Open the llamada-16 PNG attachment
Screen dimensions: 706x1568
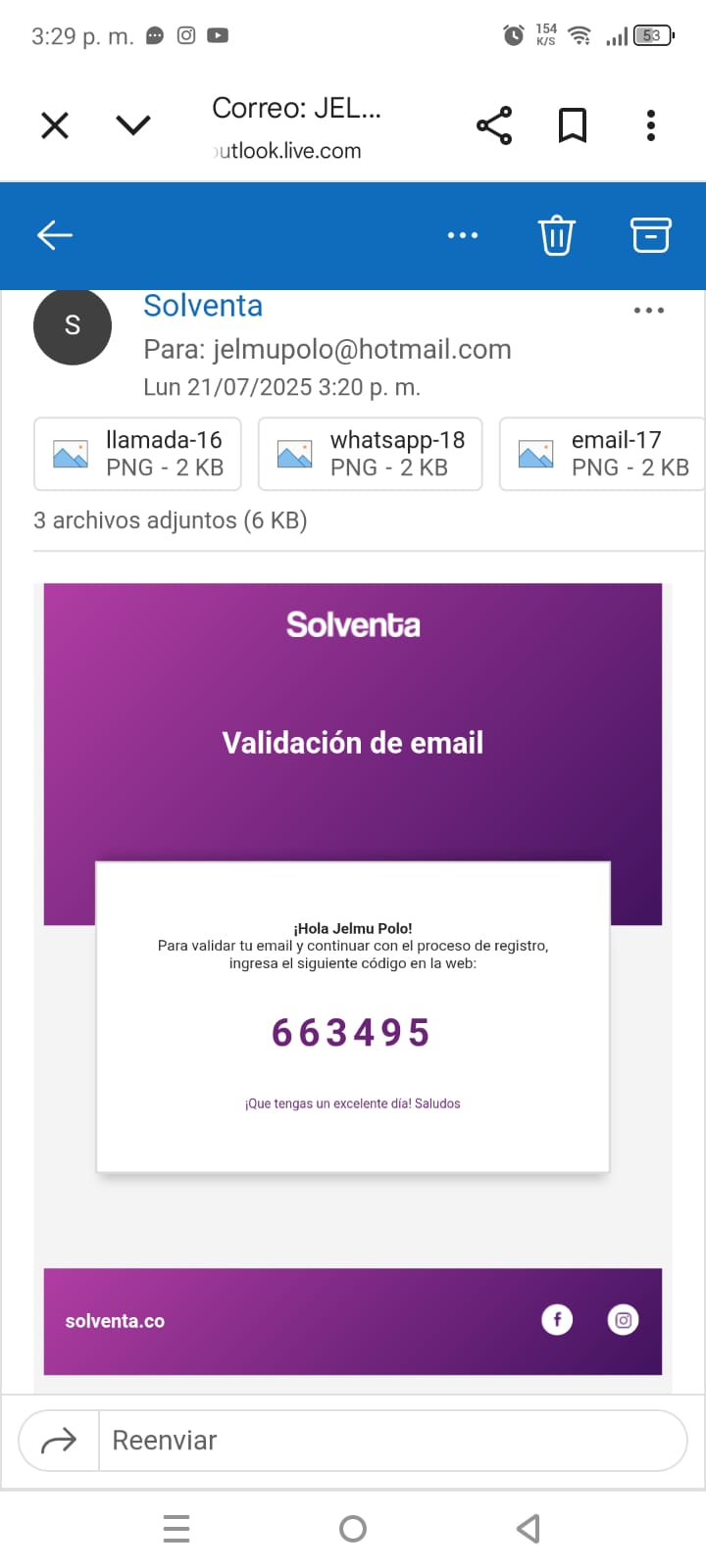[x=136, y=454]
